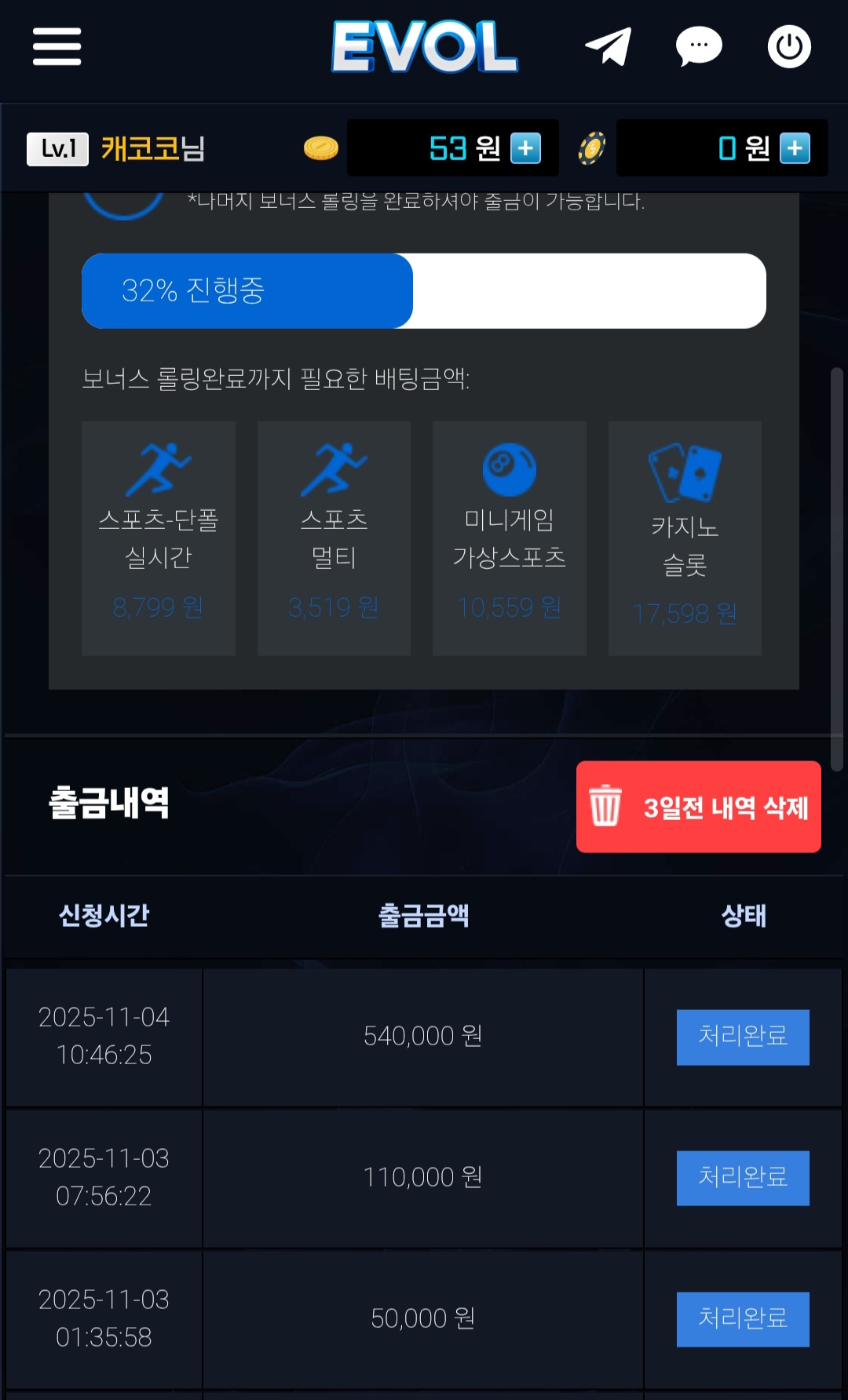Image resolution: width=848 pixels, height=1400 pixels.
Task: Delete withdrawal history older than 3 days
Action: point(698,807)
